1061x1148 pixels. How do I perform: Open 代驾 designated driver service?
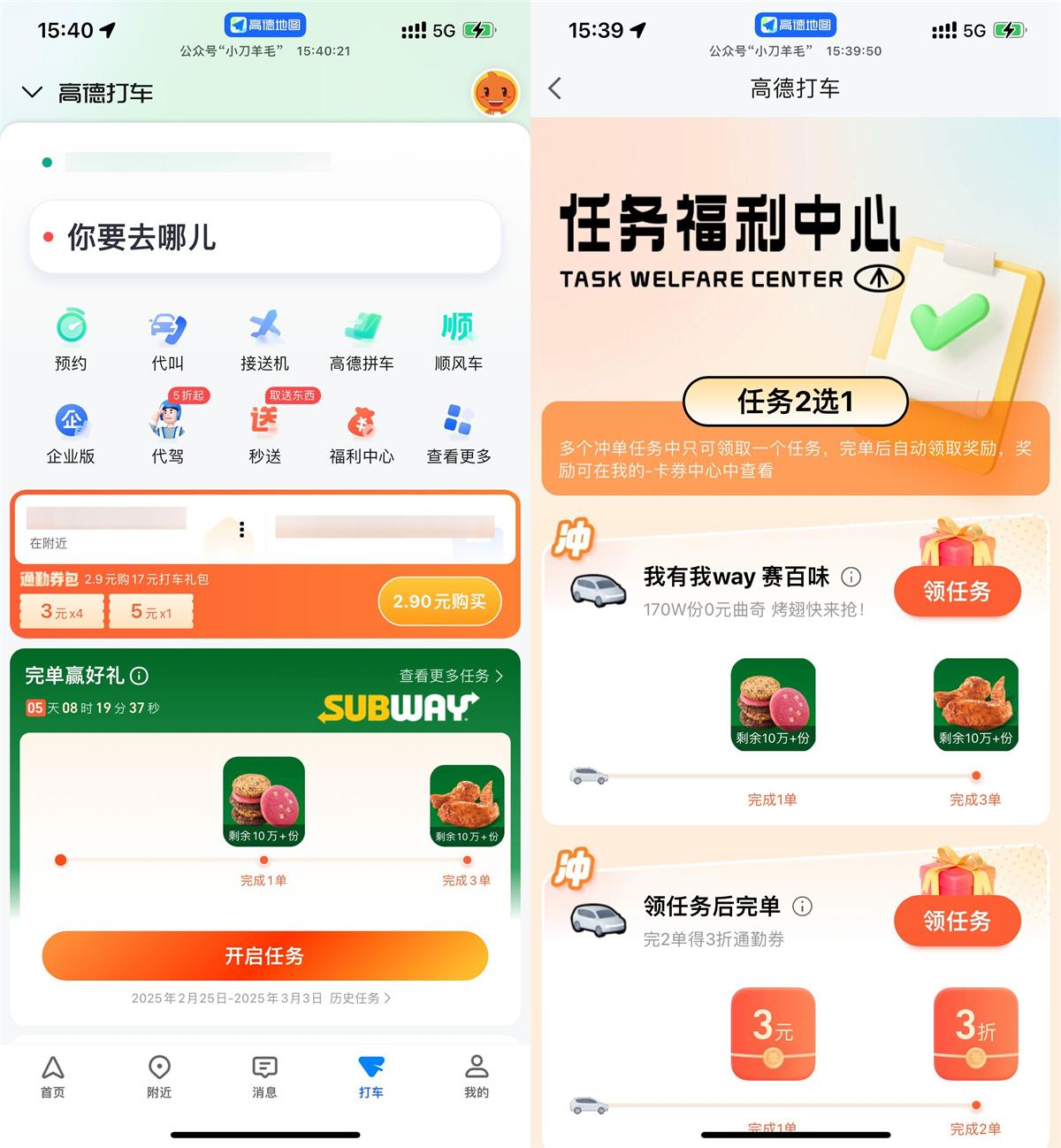tap(168, 432)
